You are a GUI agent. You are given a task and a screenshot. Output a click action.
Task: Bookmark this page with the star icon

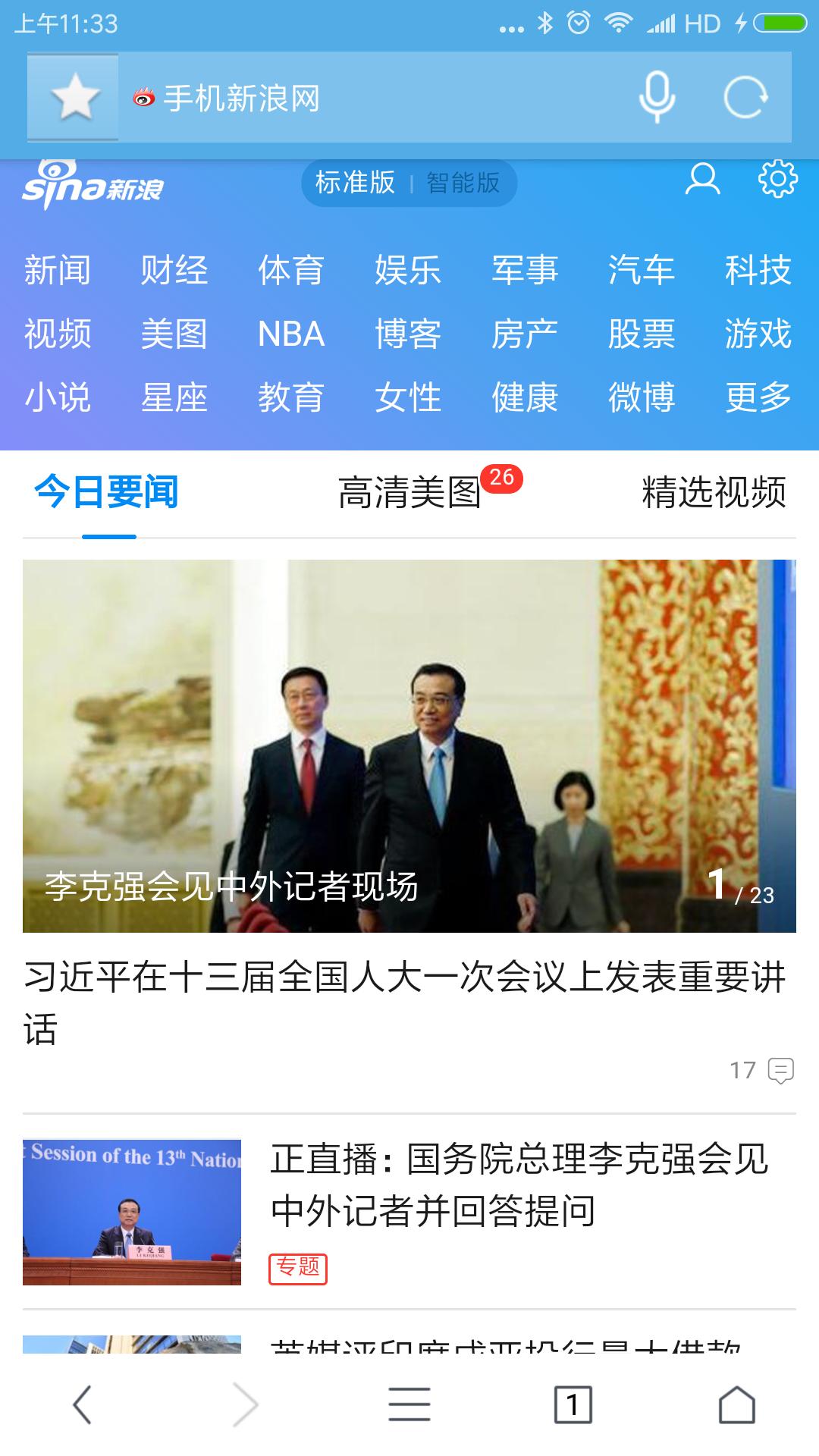pos(74,98)
